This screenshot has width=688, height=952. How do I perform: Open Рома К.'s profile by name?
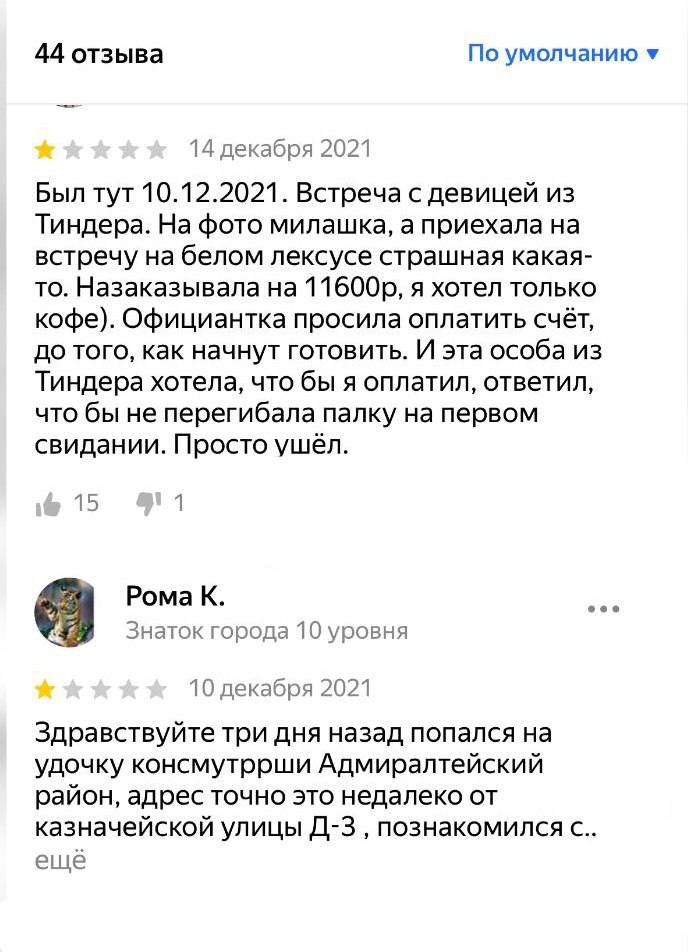point(175,597)
